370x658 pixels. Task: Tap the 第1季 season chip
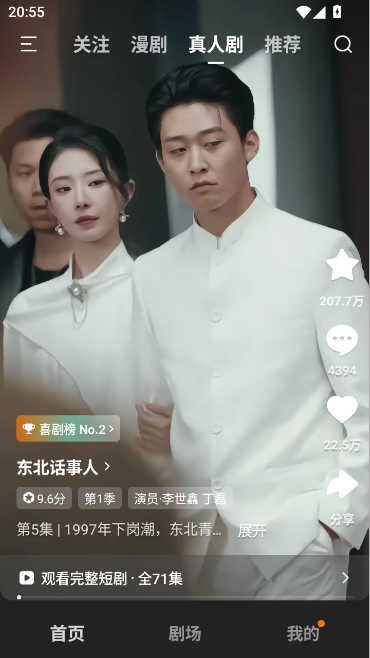100,498
